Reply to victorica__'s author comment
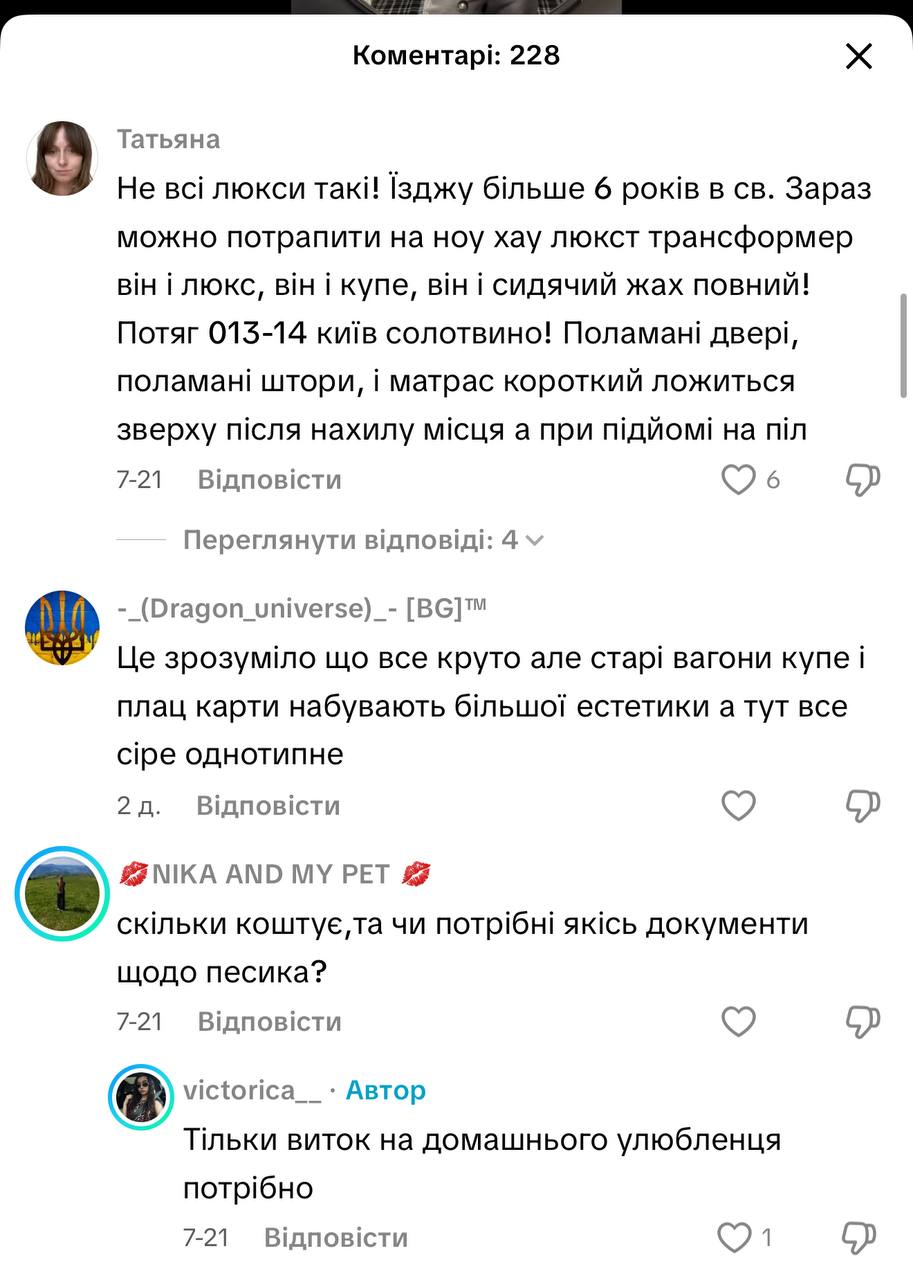 tap(335, 1238)
